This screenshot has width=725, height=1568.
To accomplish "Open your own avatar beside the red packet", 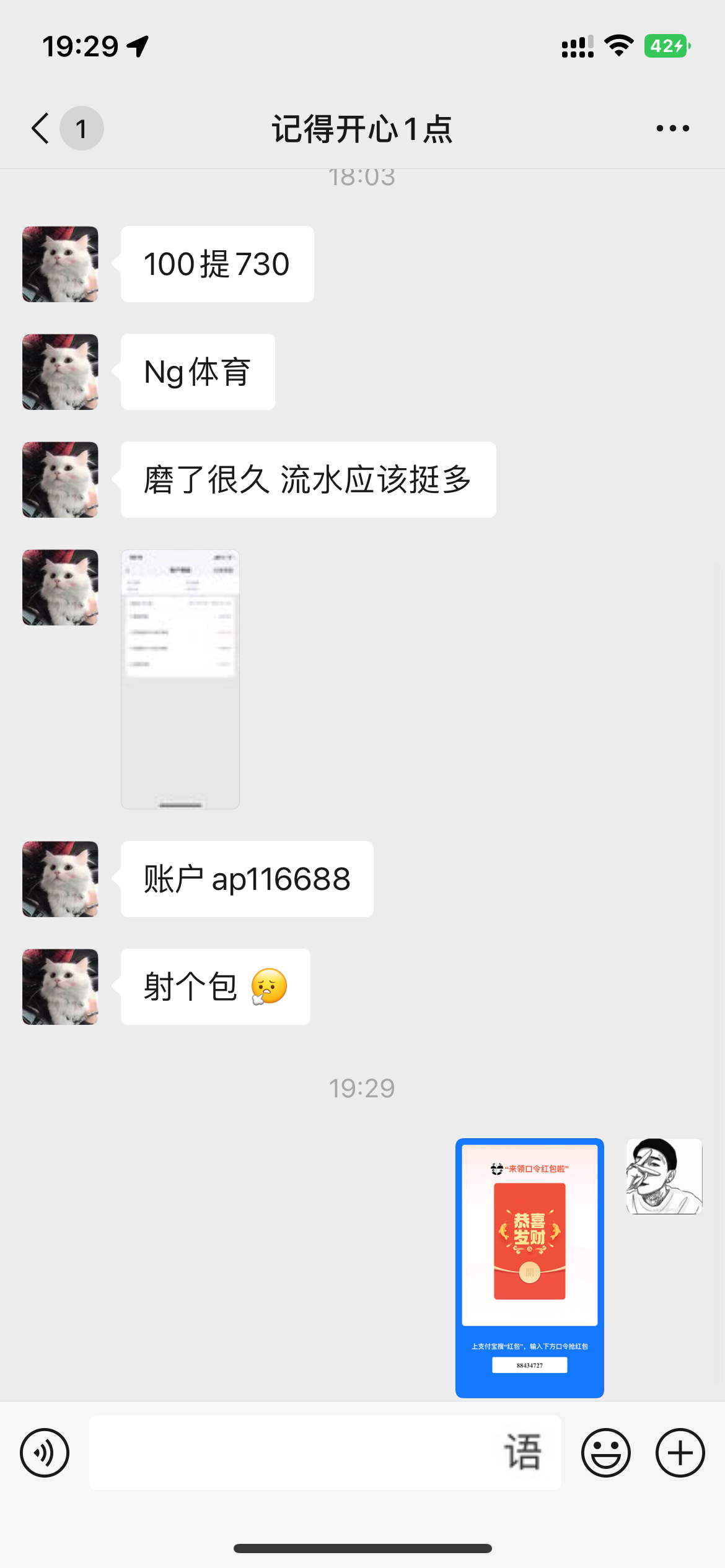I will click(664, 1176).
